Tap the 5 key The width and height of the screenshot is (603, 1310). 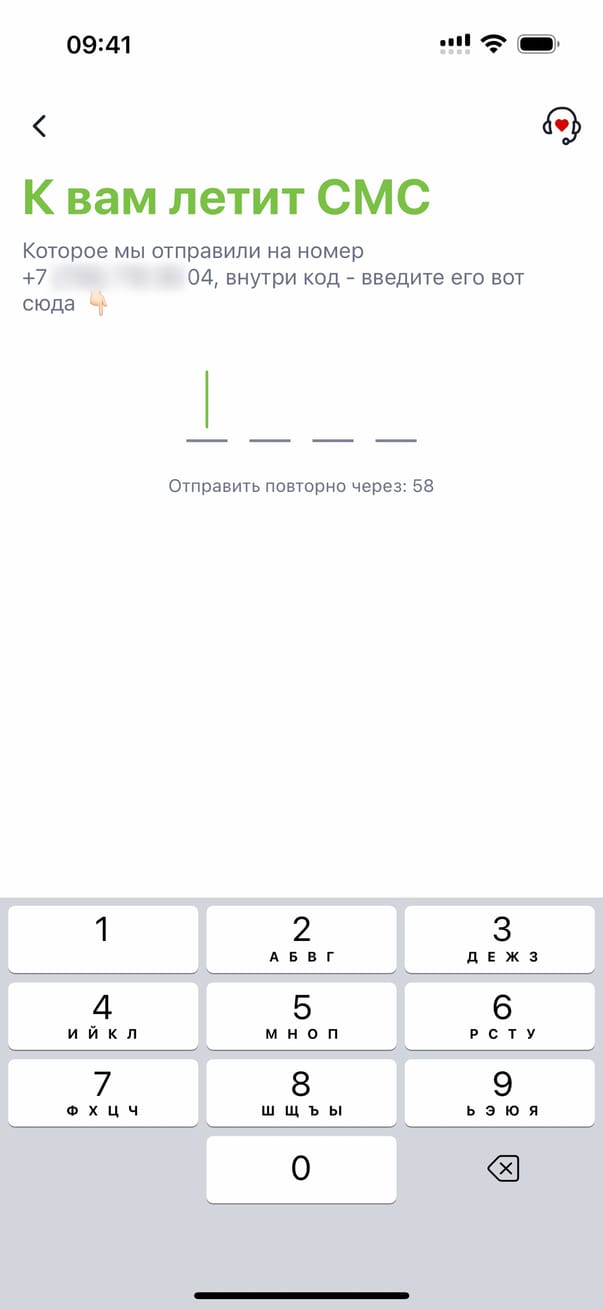point(301,1016)
